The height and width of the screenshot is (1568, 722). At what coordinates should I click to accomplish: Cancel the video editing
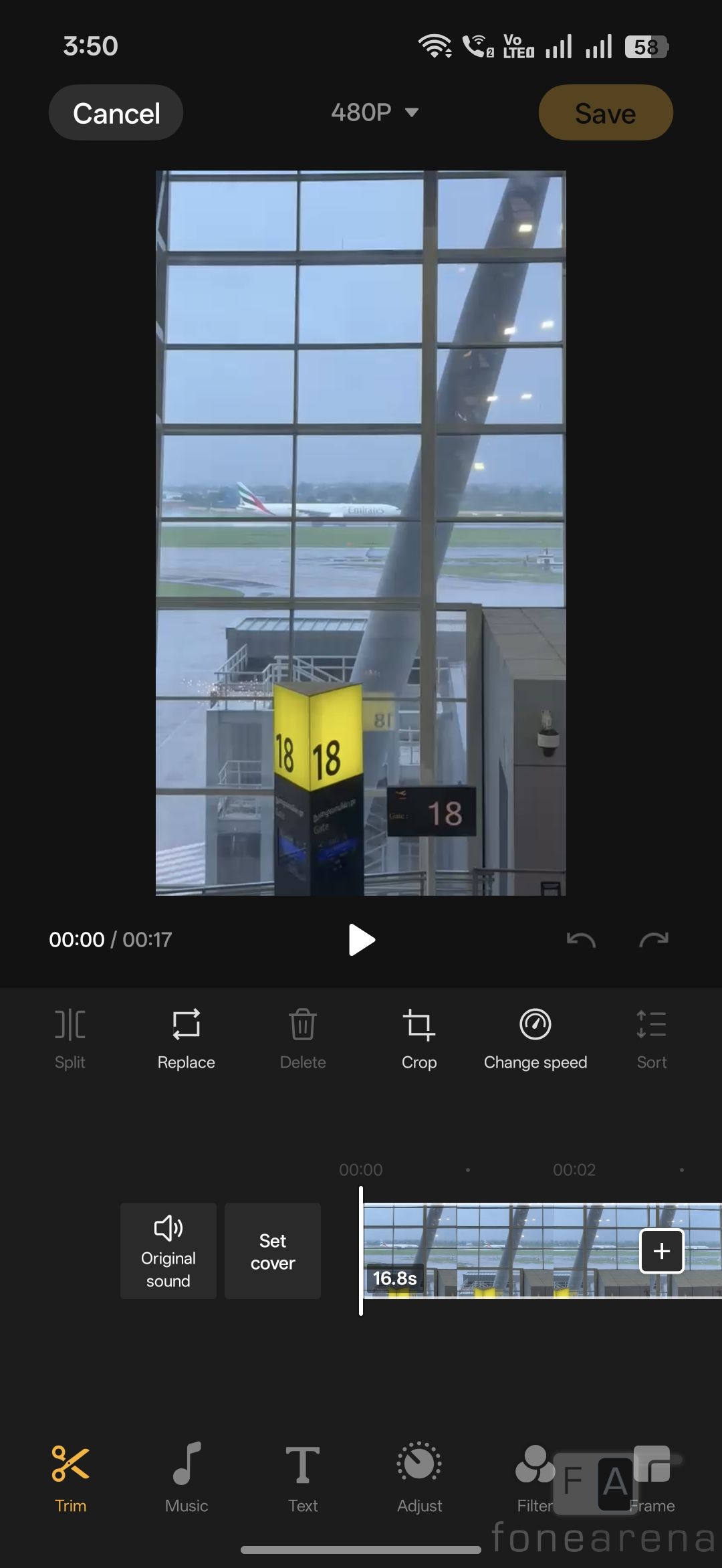116,112
